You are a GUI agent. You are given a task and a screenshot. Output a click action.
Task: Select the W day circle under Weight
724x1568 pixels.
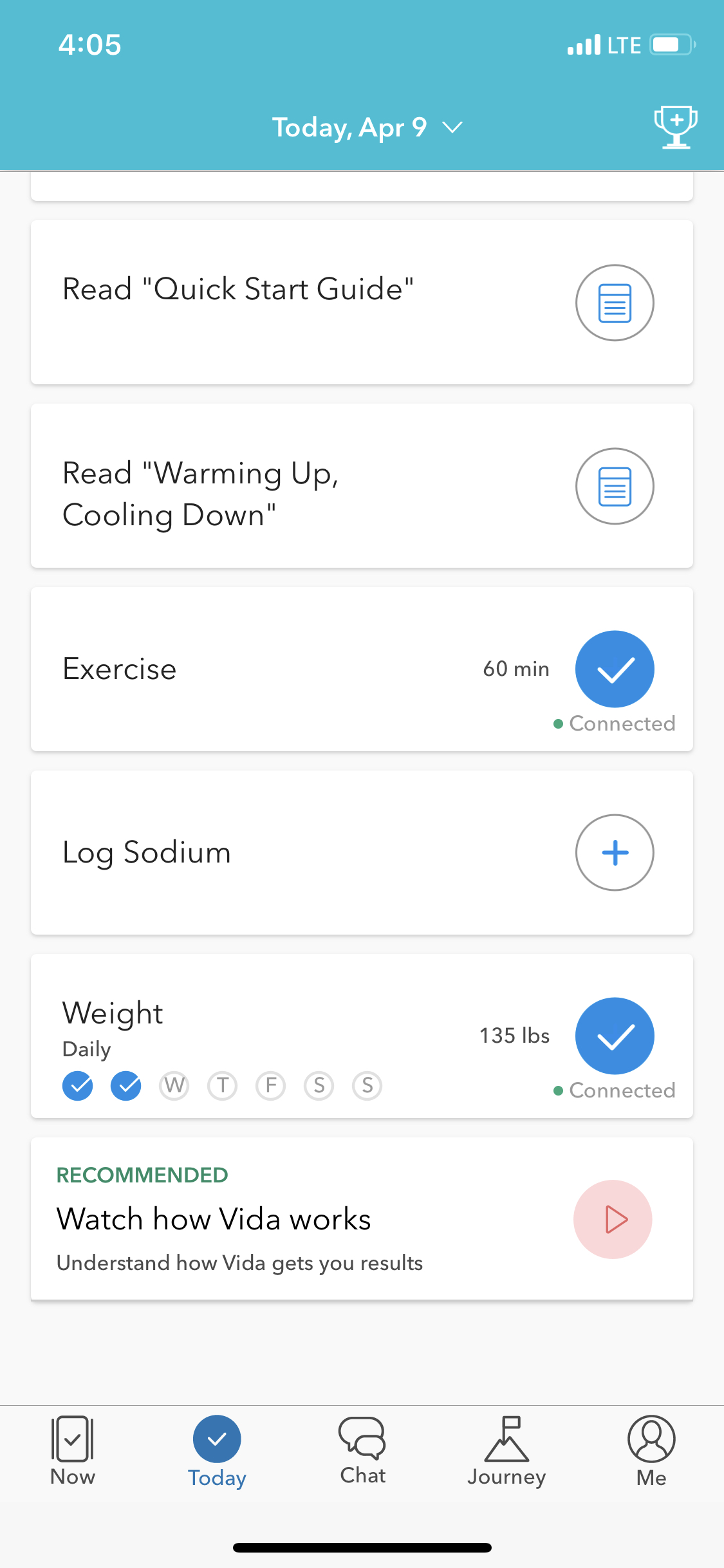(x=174, y=1086)
